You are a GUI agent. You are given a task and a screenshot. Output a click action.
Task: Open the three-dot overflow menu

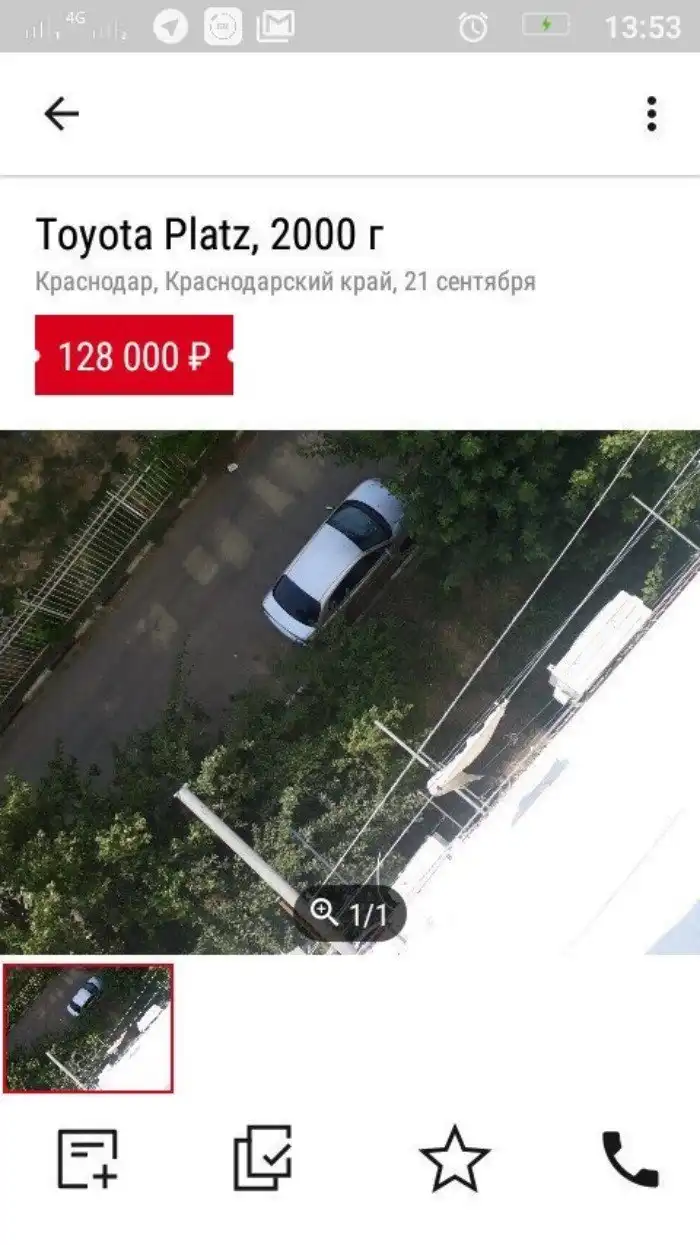[x=651, y=115]
